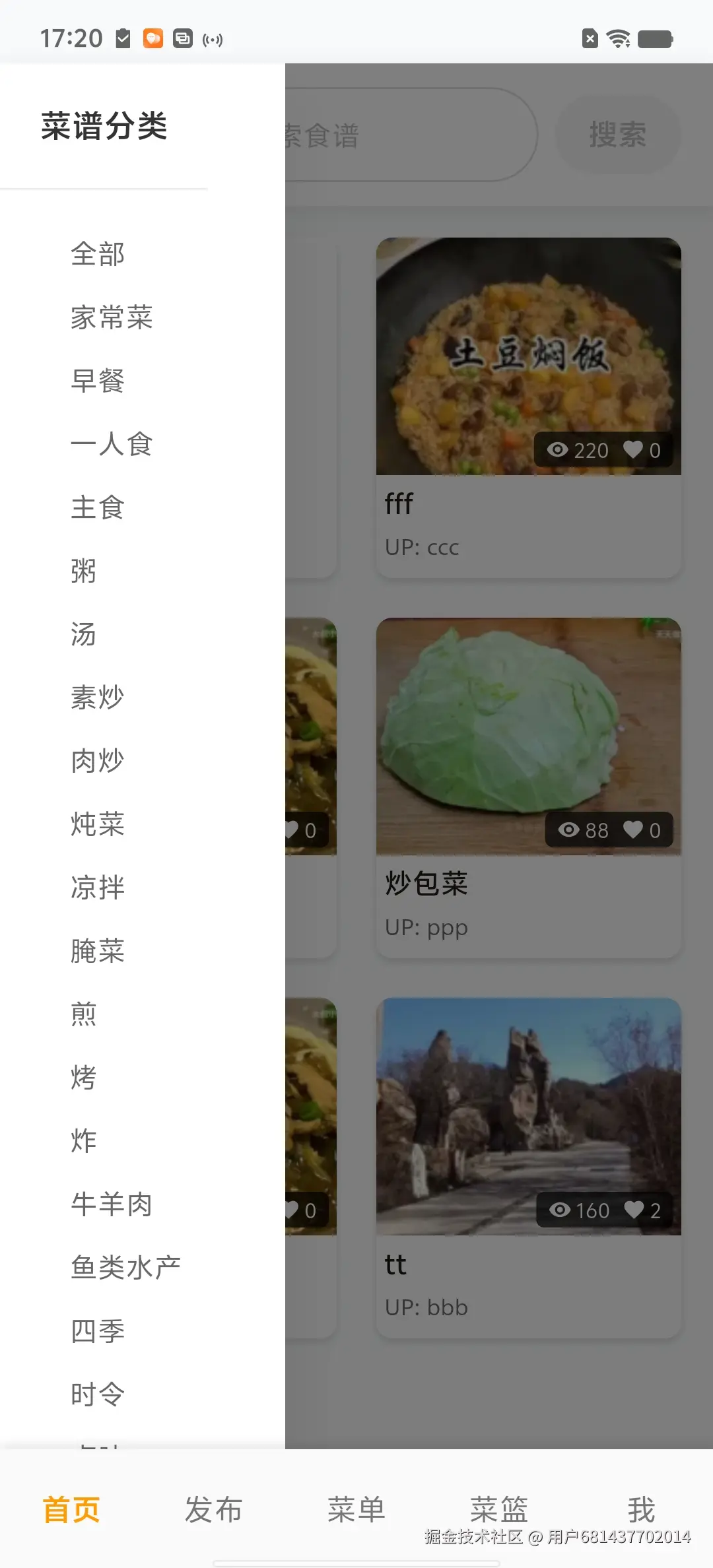Select the 素炒 category
The width and height of the screenshot is (713, 1568).
[x=96, y=698]
